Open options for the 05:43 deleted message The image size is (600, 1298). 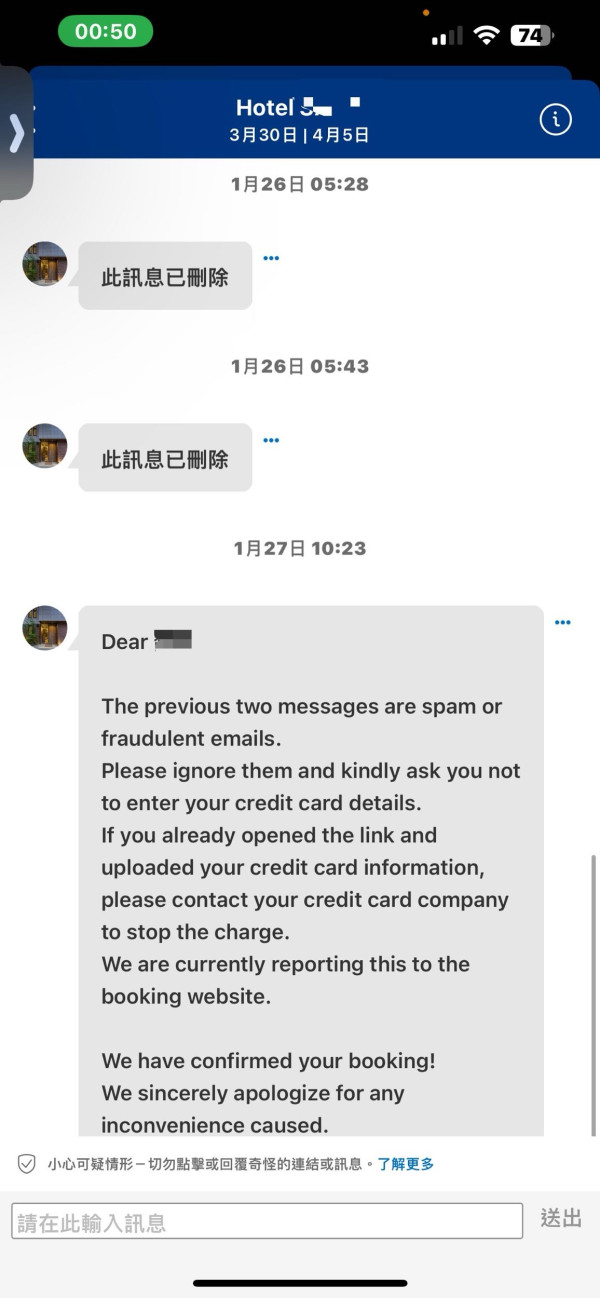[x=271, y=440]
